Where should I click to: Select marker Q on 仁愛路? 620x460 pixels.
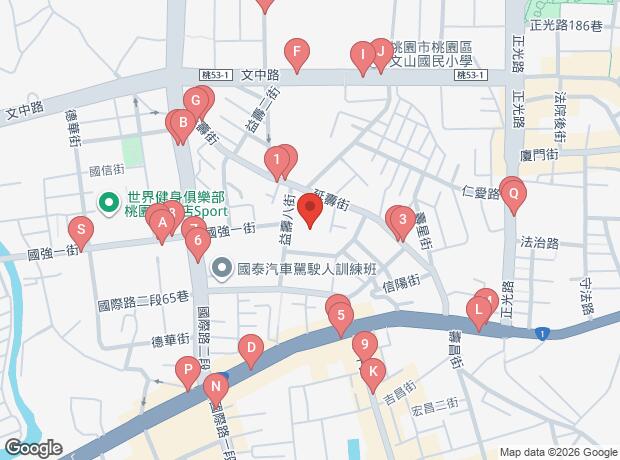pos(513,196)
